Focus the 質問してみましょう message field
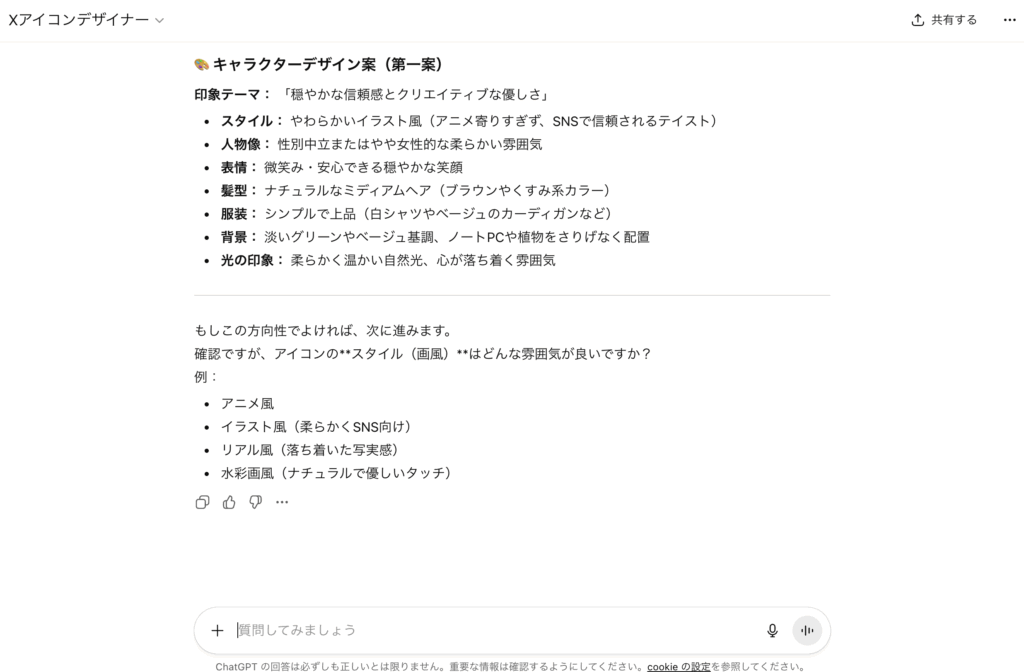The width and height of the screenshot is (1024, 672). click(x=490, y=630)
